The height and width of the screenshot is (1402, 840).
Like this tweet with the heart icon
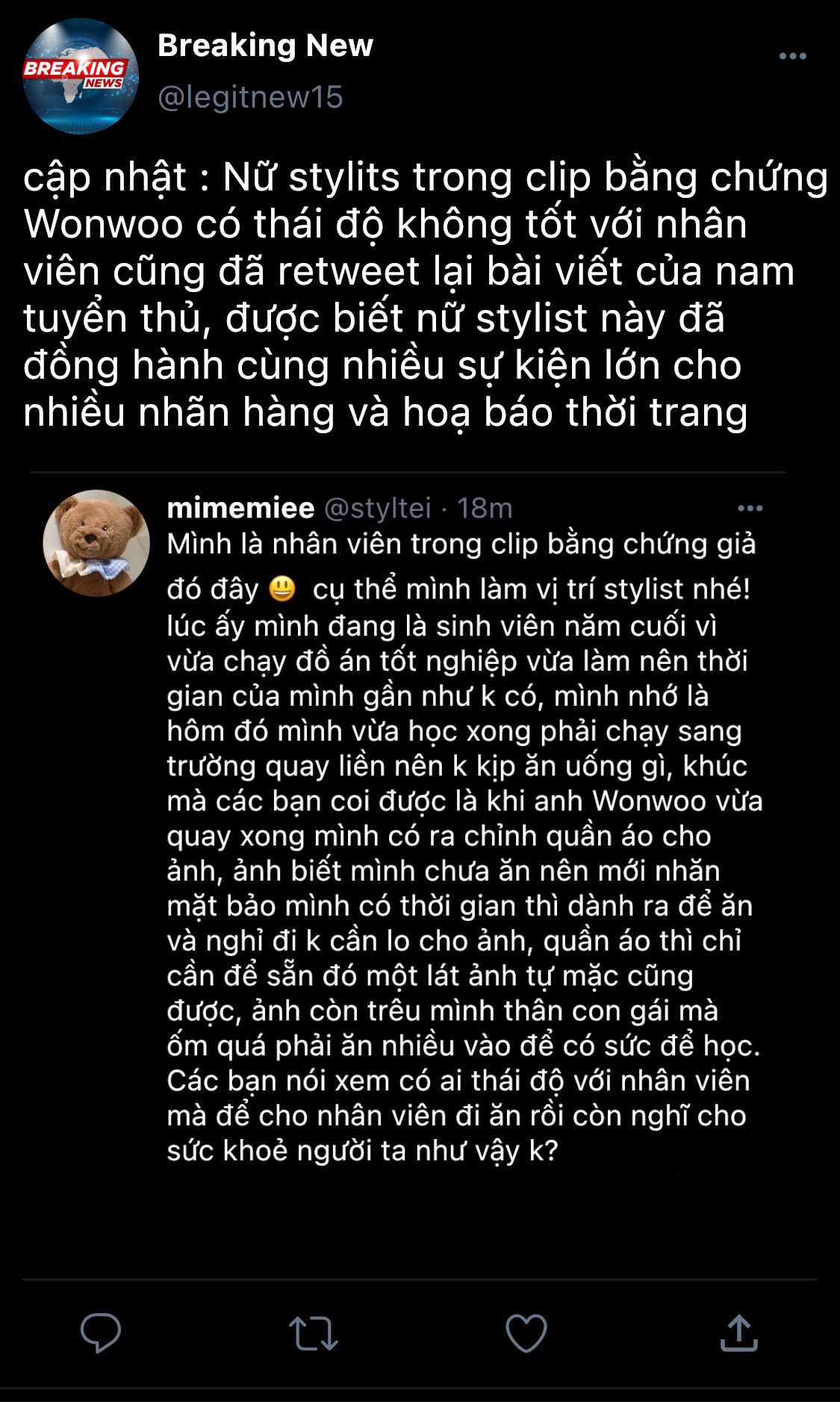click(526, 1333)
